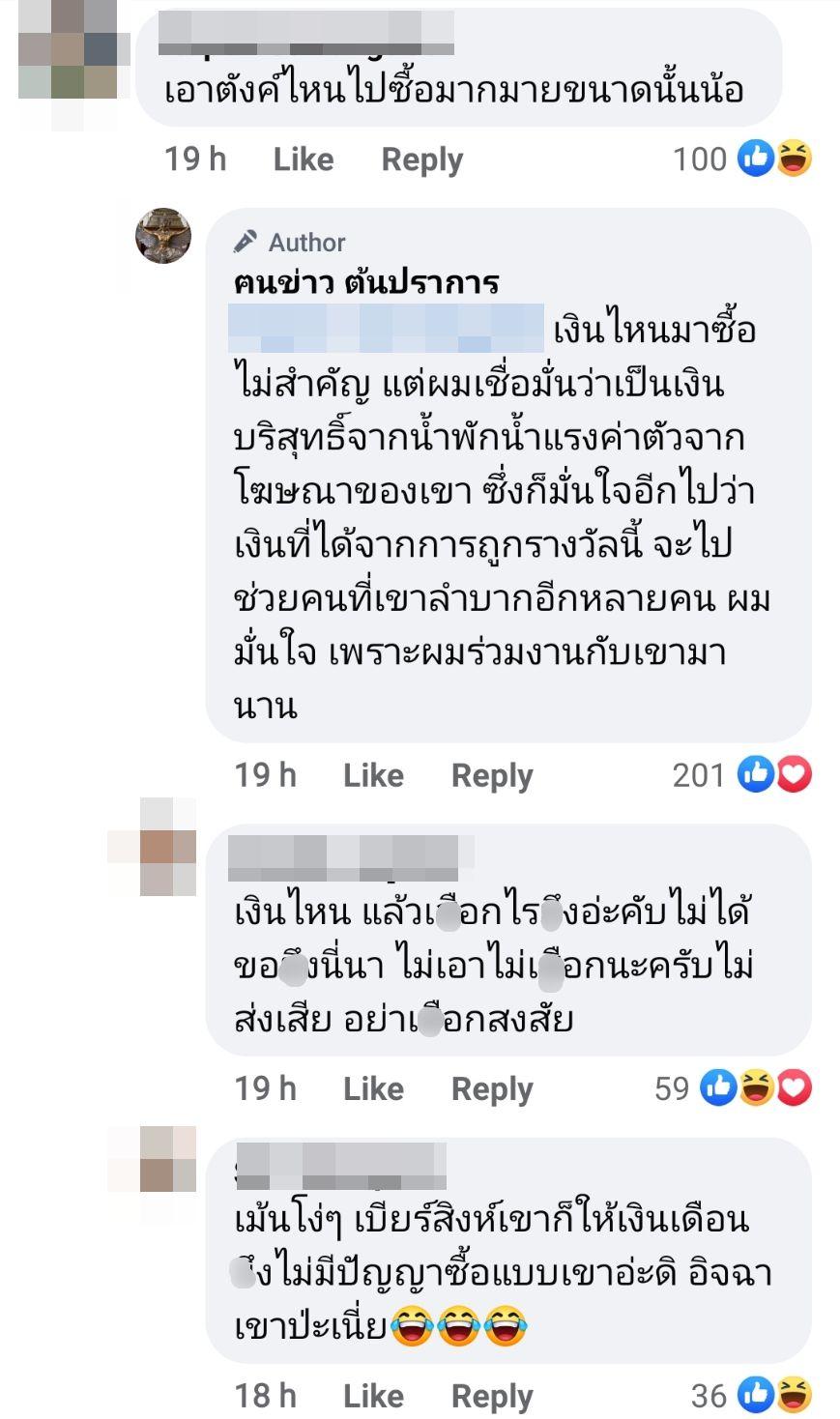
Task: View the 59 reactions list
Action: 732,1088
